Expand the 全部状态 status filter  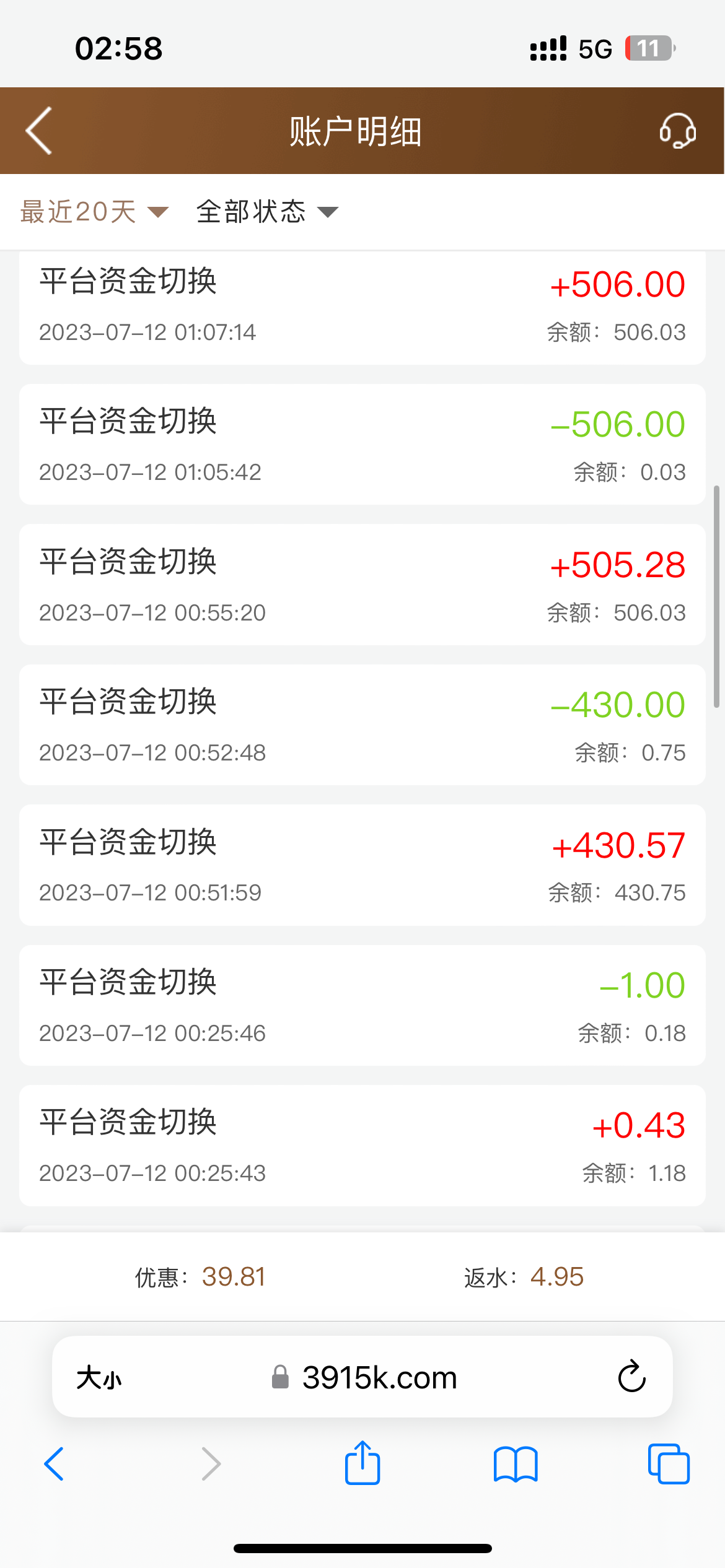pyautogui.click(x=267, y=212)
